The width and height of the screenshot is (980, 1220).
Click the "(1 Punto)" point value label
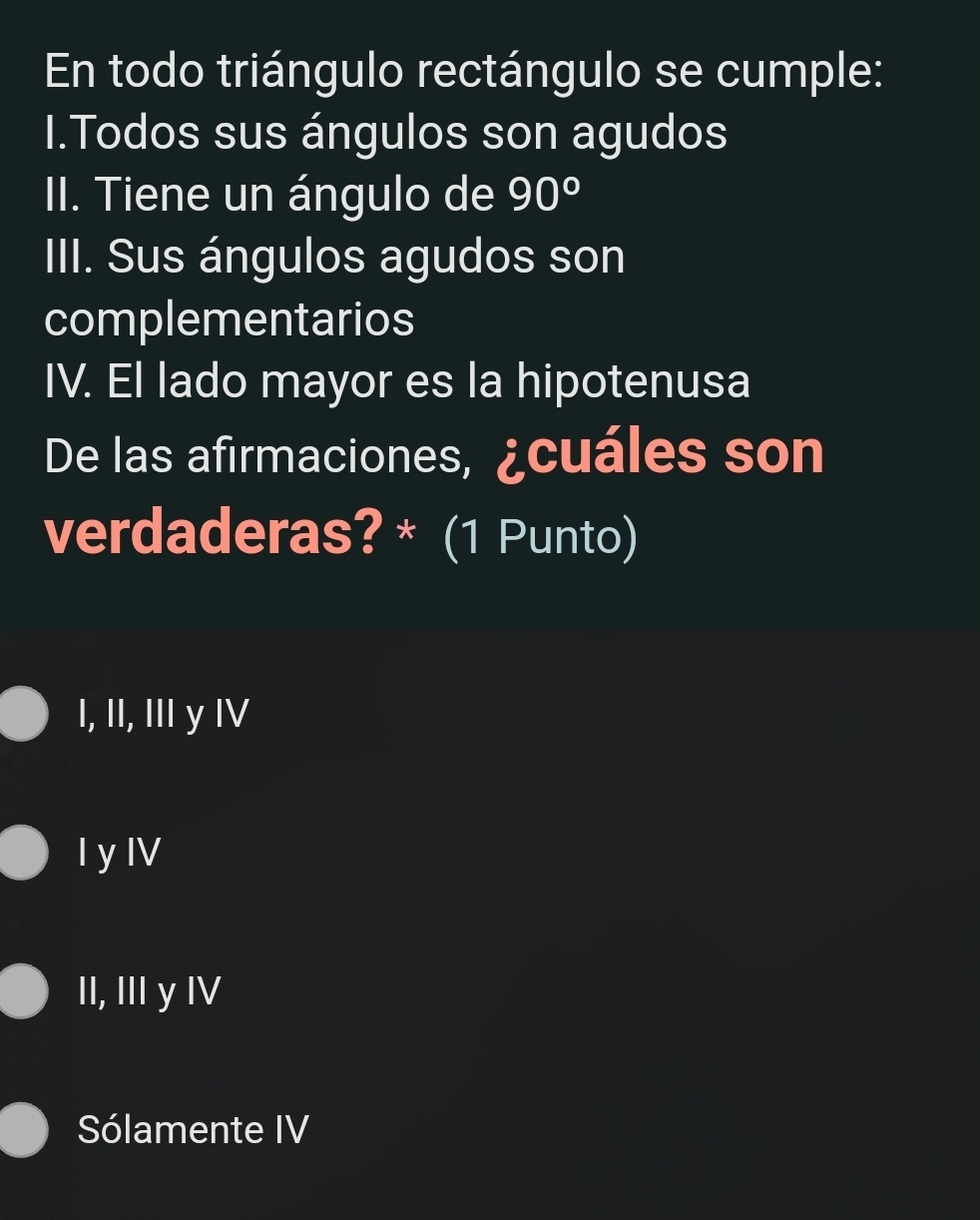pyautogui.click(x=539, y=536)
